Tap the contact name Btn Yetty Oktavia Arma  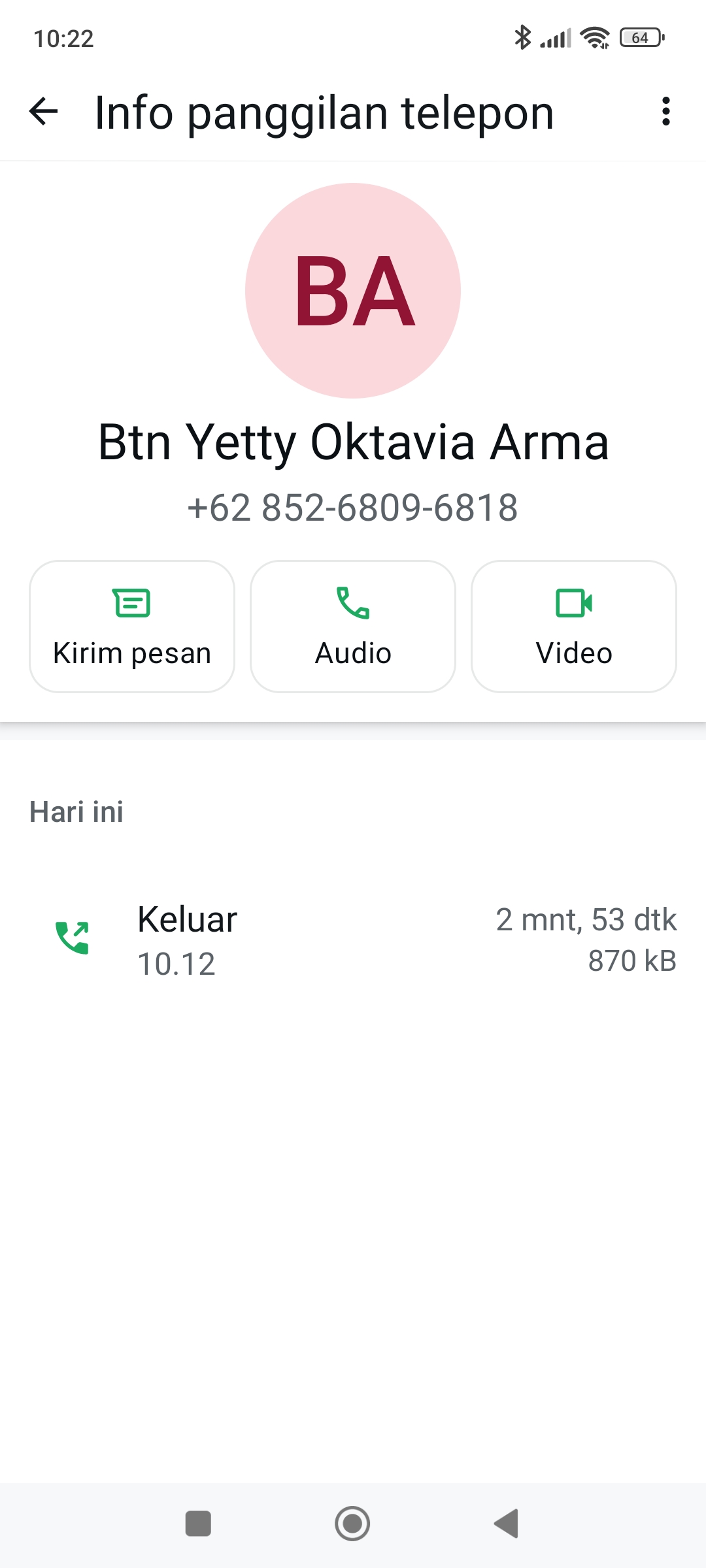tap(353, 443)
